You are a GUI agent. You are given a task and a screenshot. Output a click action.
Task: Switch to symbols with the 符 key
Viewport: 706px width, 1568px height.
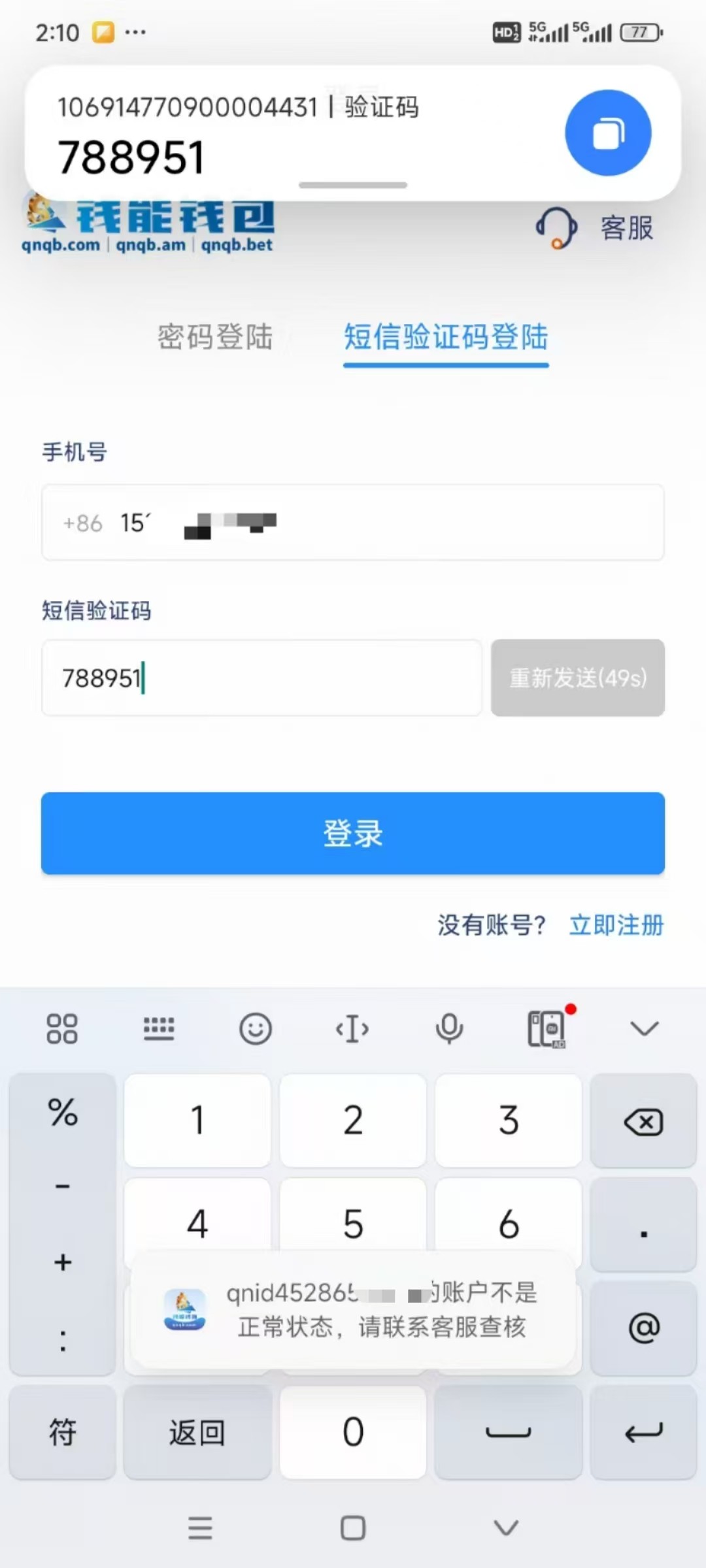point(63,1432)
